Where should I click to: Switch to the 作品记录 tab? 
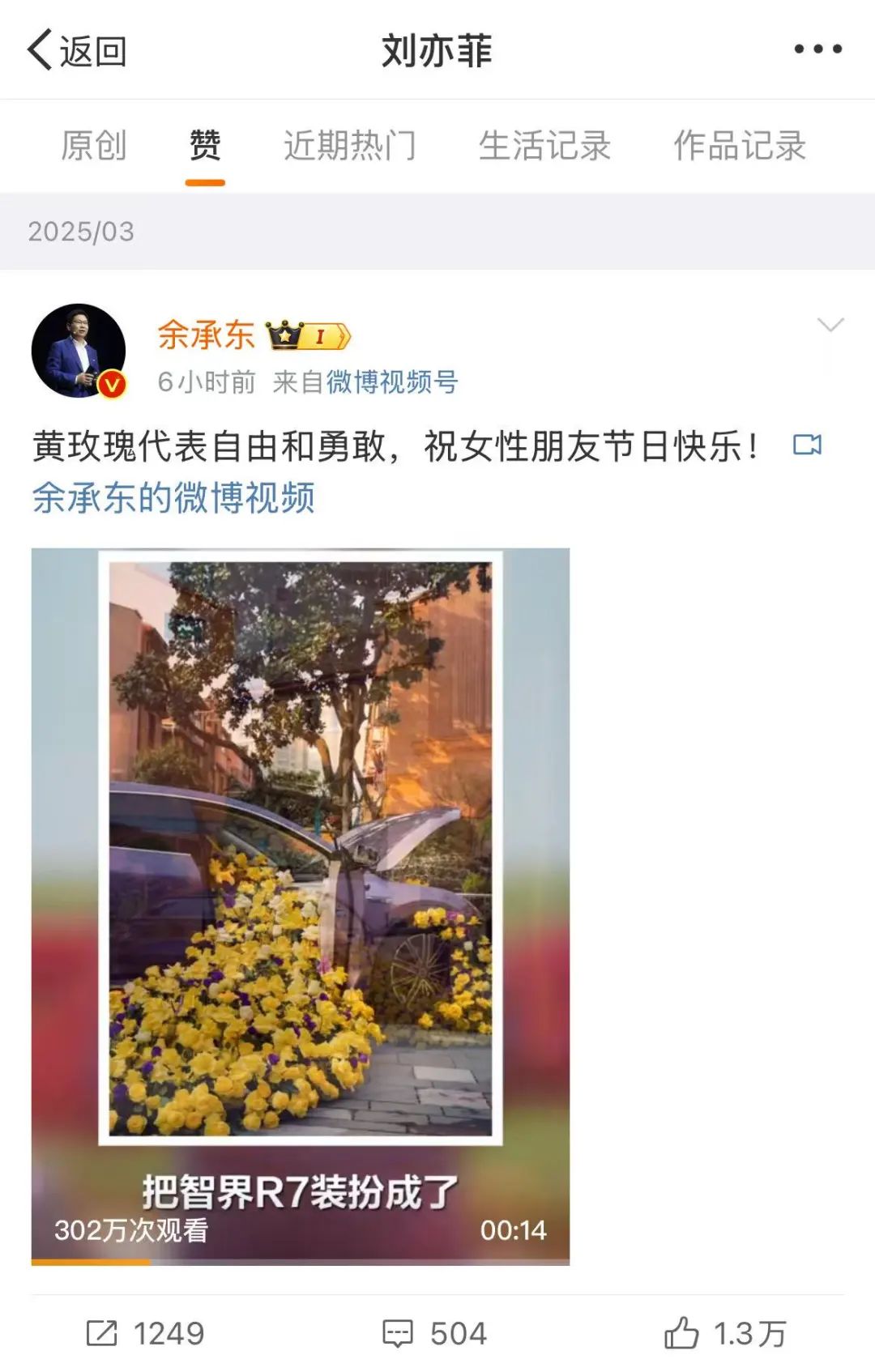click(x=739, y=146)
